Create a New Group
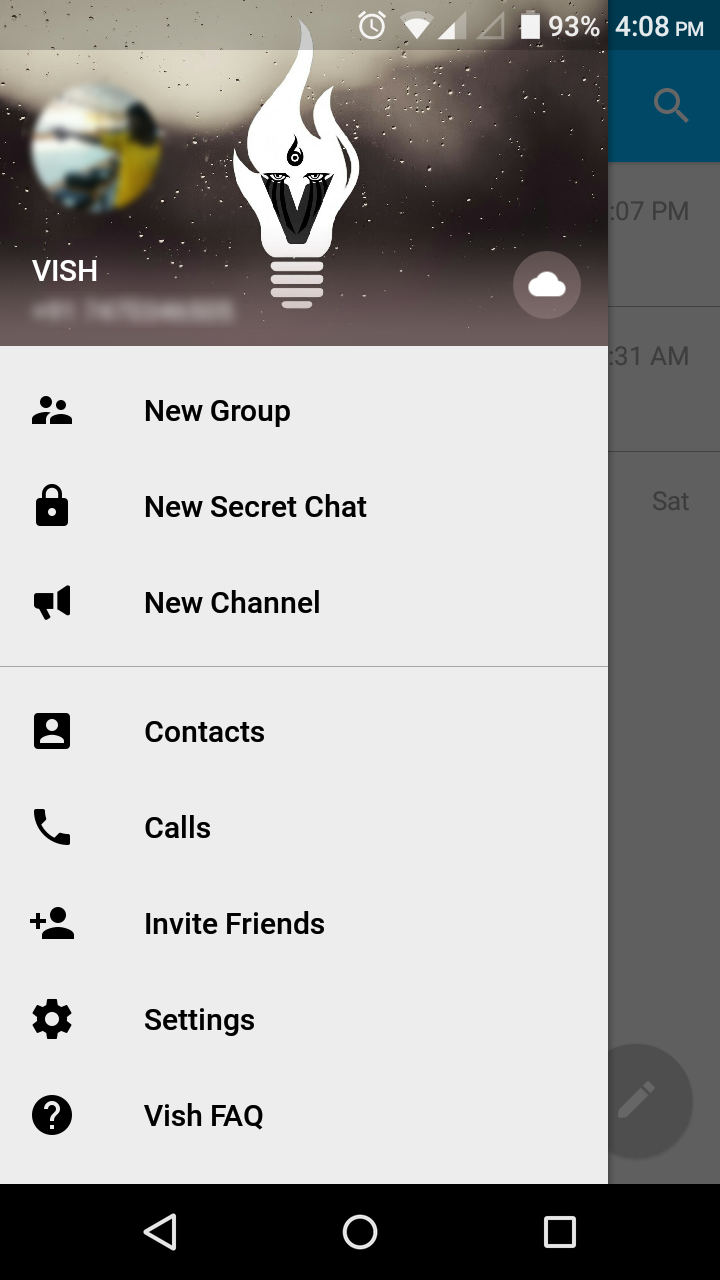The image size is (720, 1280). (217, 411)
